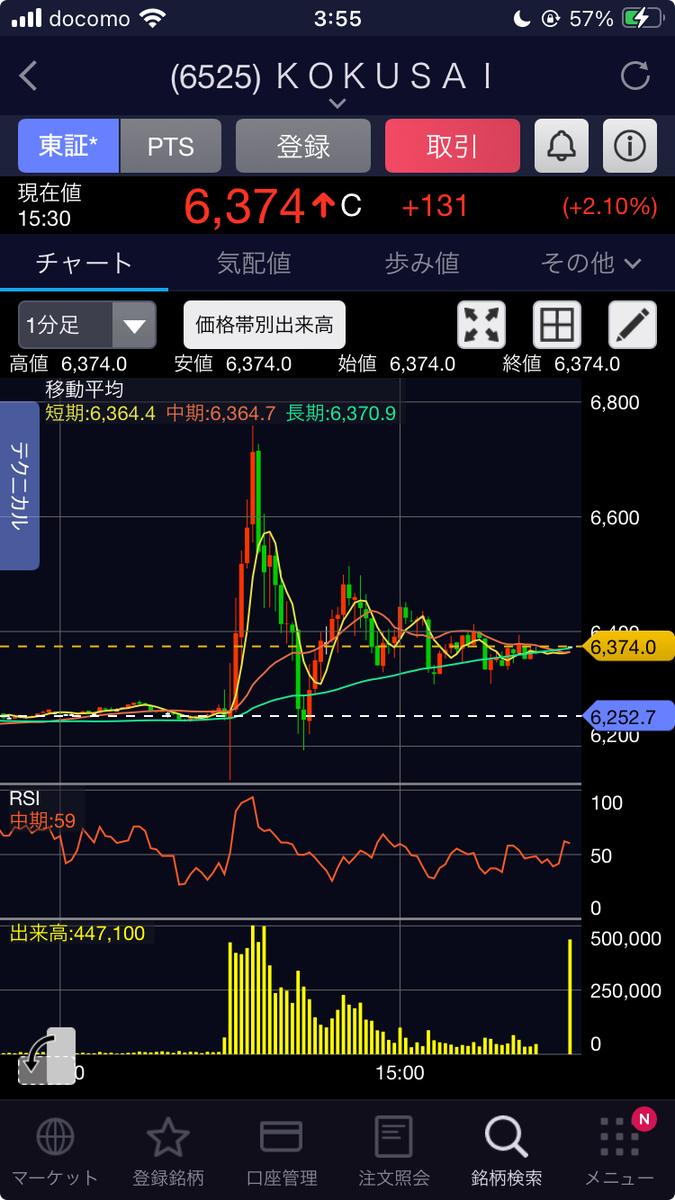
Task: Open the 注文照会 tab
Action: click(394, 1151)
